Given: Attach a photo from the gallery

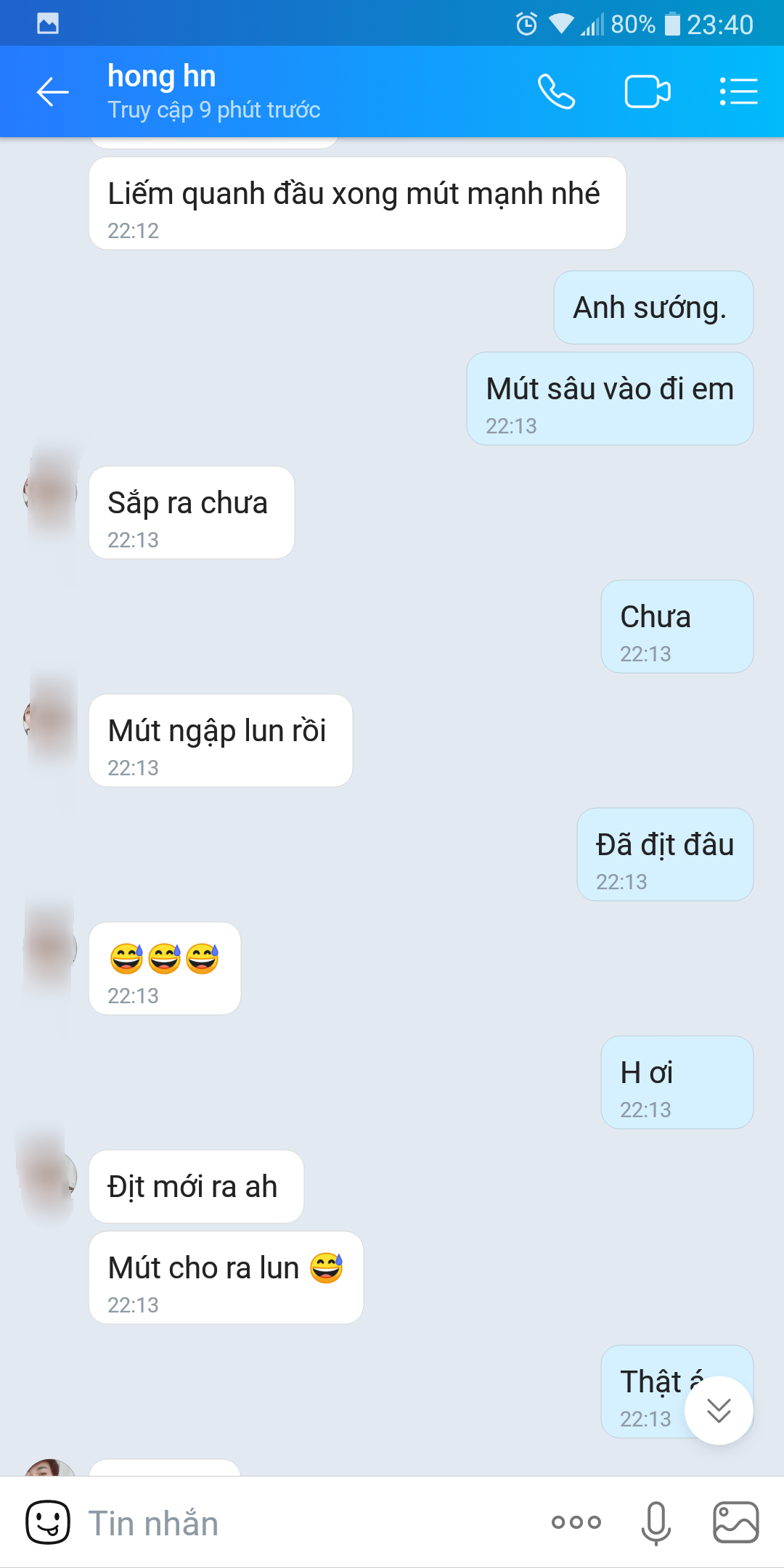Looking at the screenshot, I should coord(735,1522).
